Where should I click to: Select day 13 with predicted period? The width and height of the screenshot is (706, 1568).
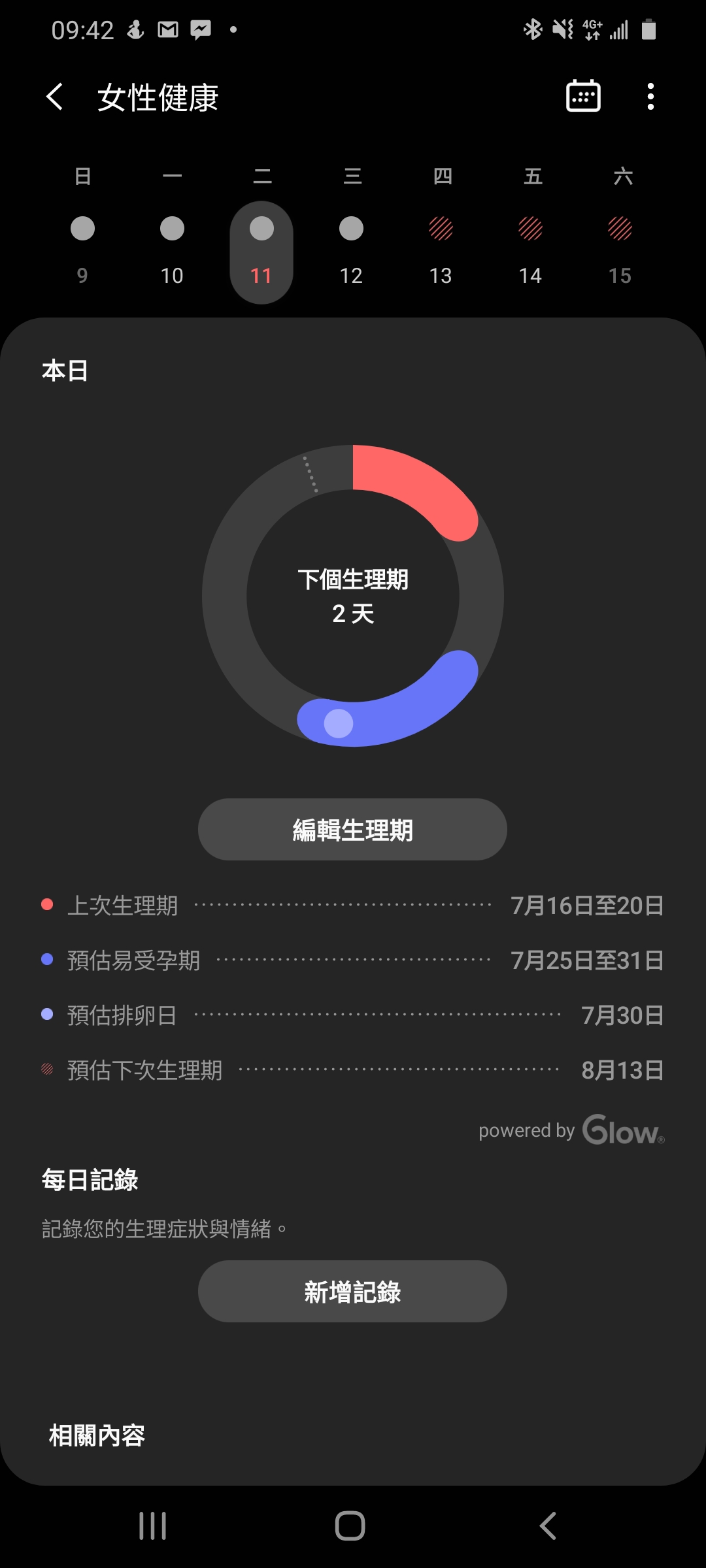tap(441, 252)
